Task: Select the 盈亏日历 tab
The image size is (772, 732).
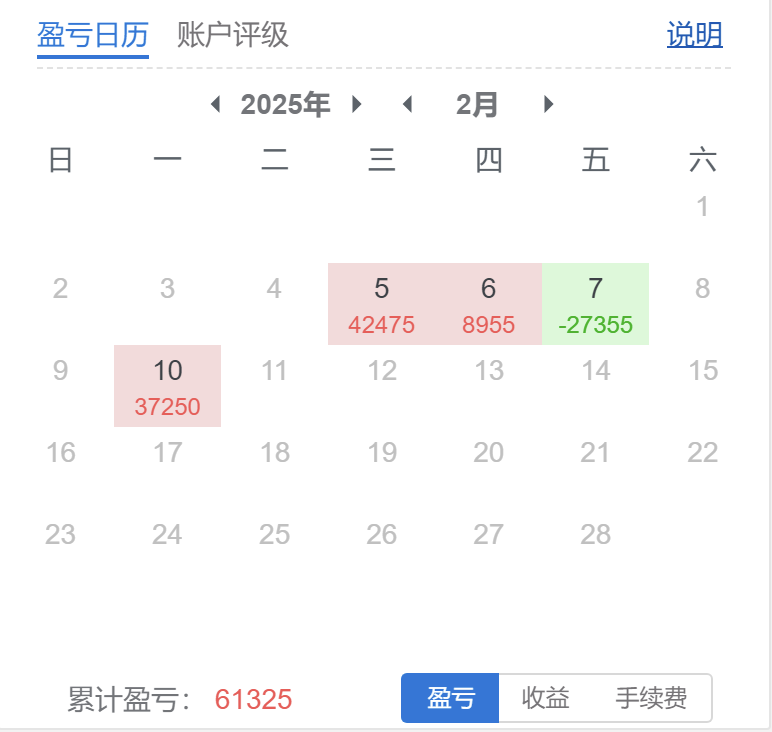Action: pyautogui.click(x=93, y=35)
